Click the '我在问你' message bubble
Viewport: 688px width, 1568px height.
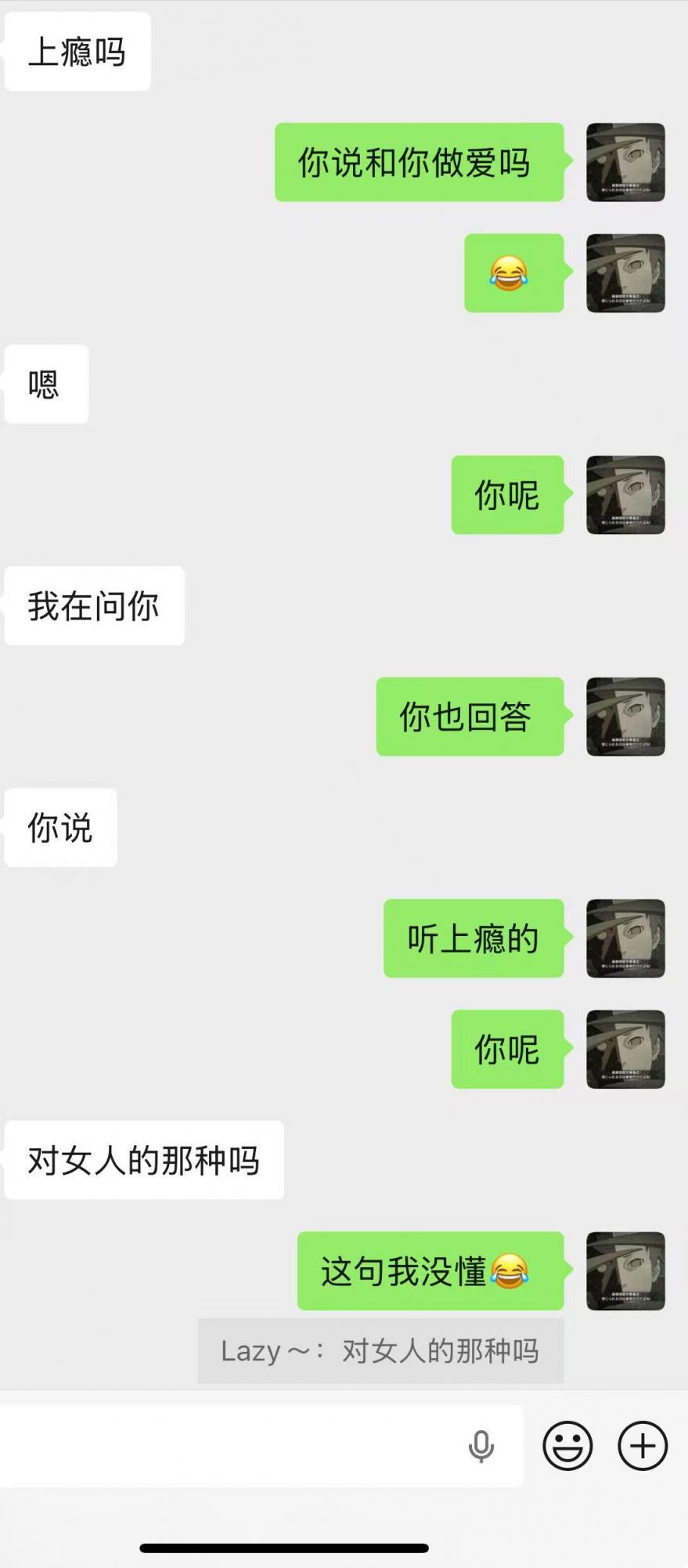pos(93,605)
